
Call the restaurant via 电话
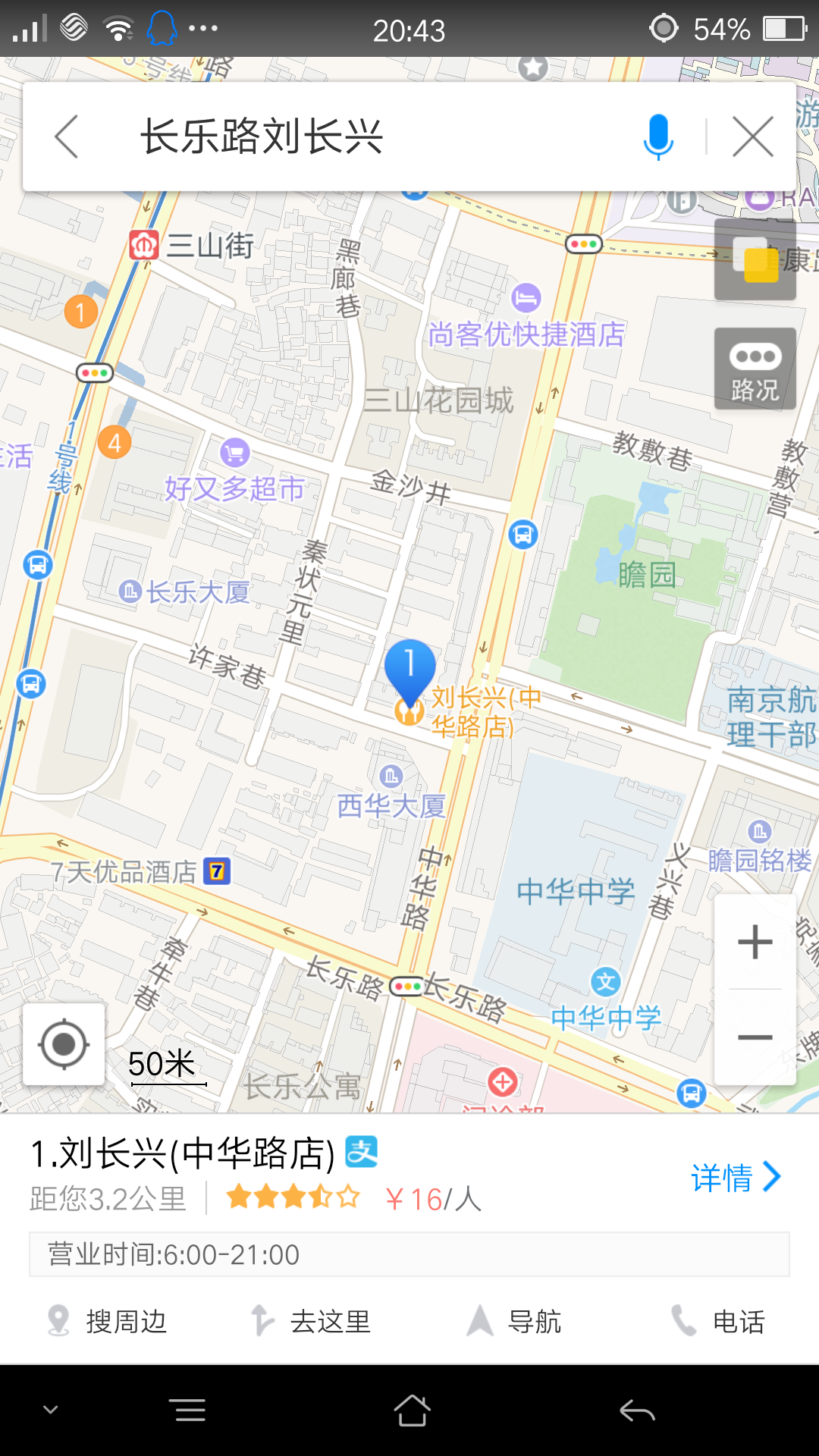click(x=718, y=1321)
